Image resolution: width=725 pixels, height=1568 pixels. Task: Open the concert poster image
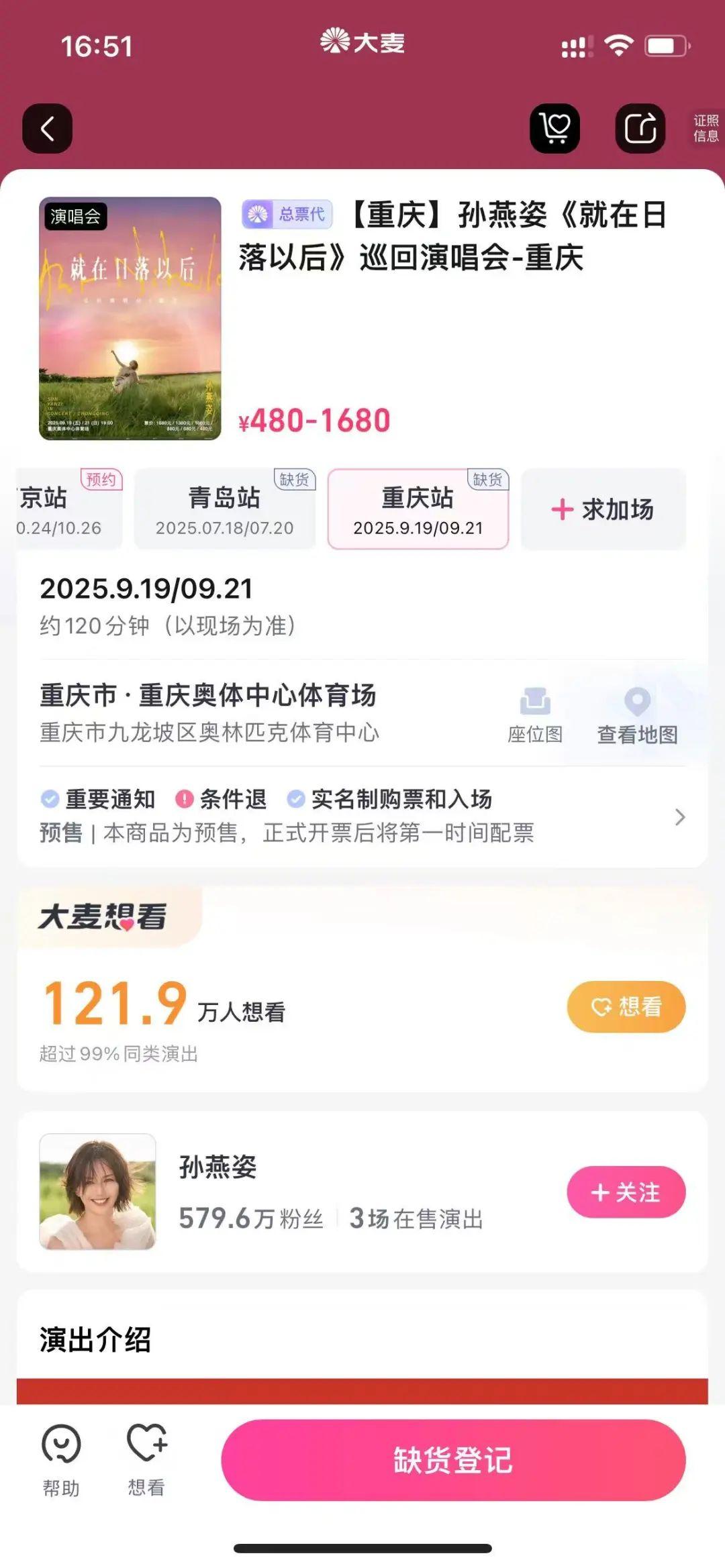pos(130,318)
